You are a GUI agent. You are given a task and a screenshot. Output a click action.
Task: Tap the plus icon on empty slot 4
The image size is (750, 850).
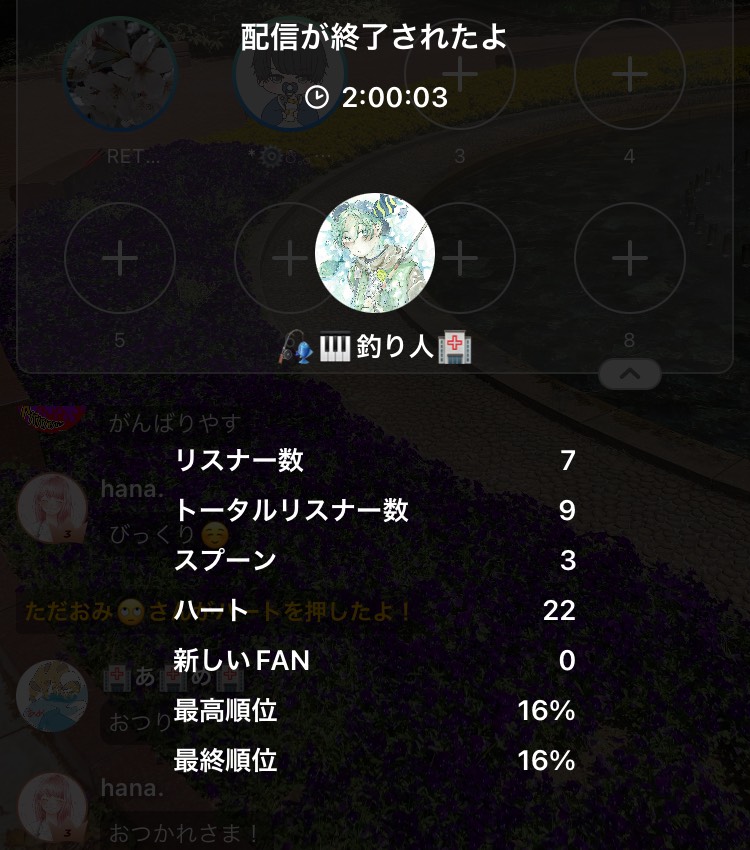point(629,75)
